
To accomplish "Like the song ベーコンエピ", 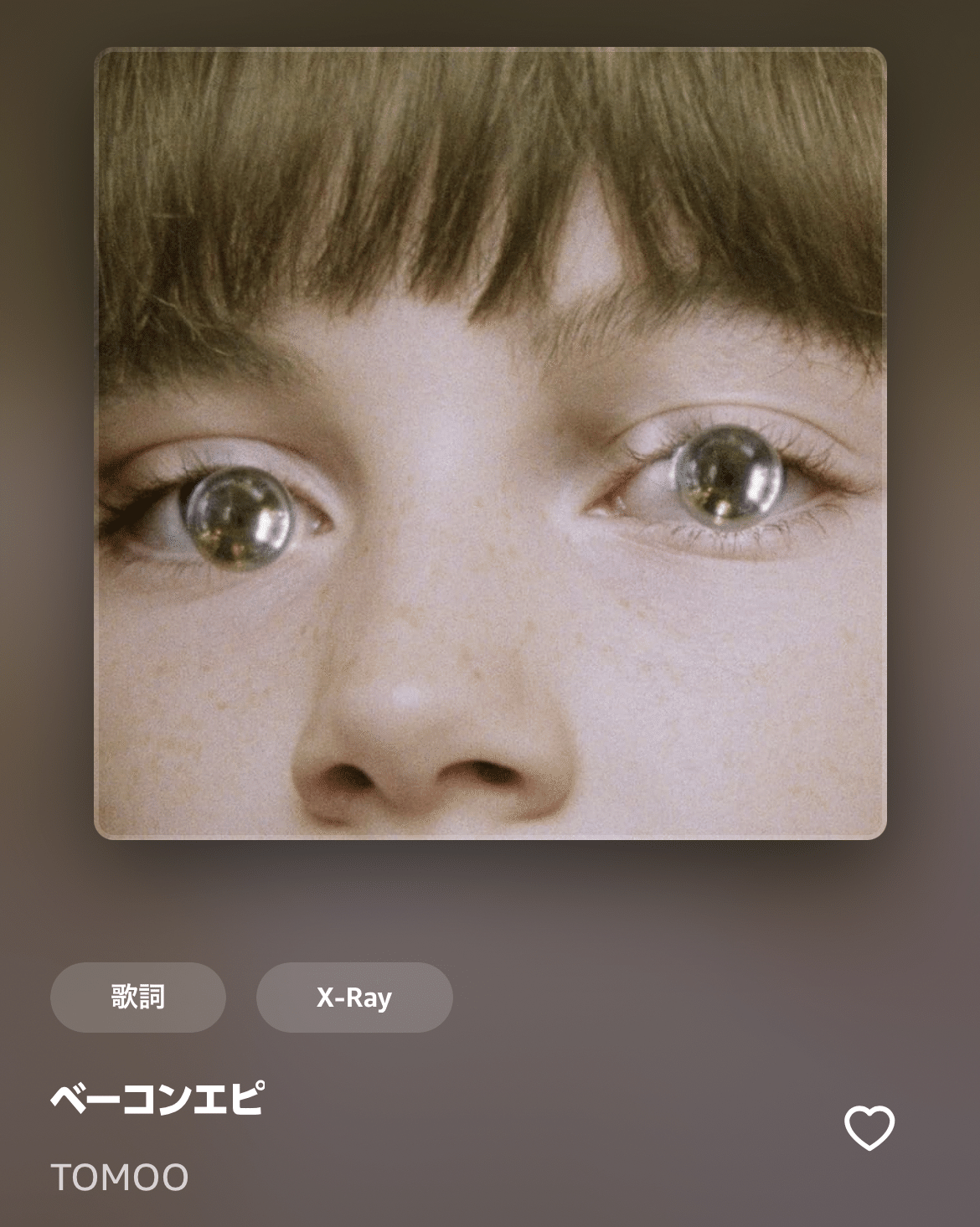I will coord(869,1128).
